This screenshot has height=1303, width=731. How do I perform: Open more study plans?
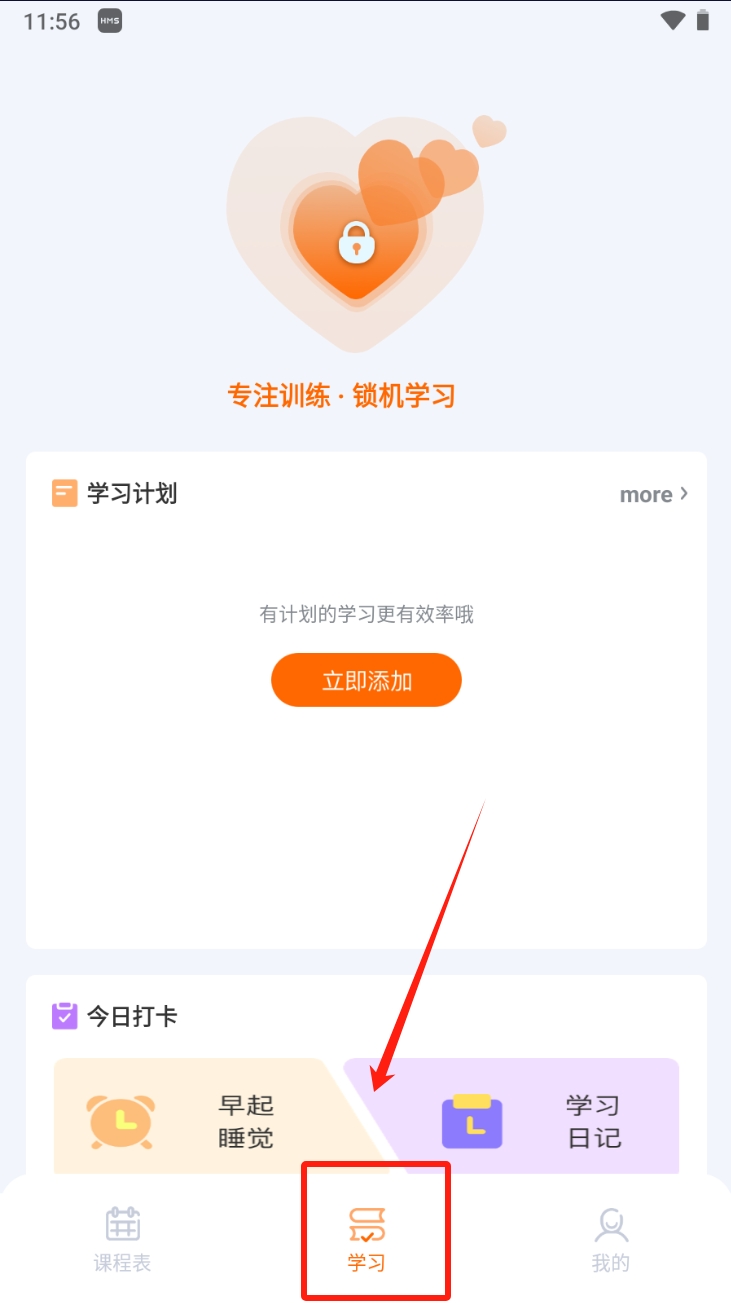point(653,494)
